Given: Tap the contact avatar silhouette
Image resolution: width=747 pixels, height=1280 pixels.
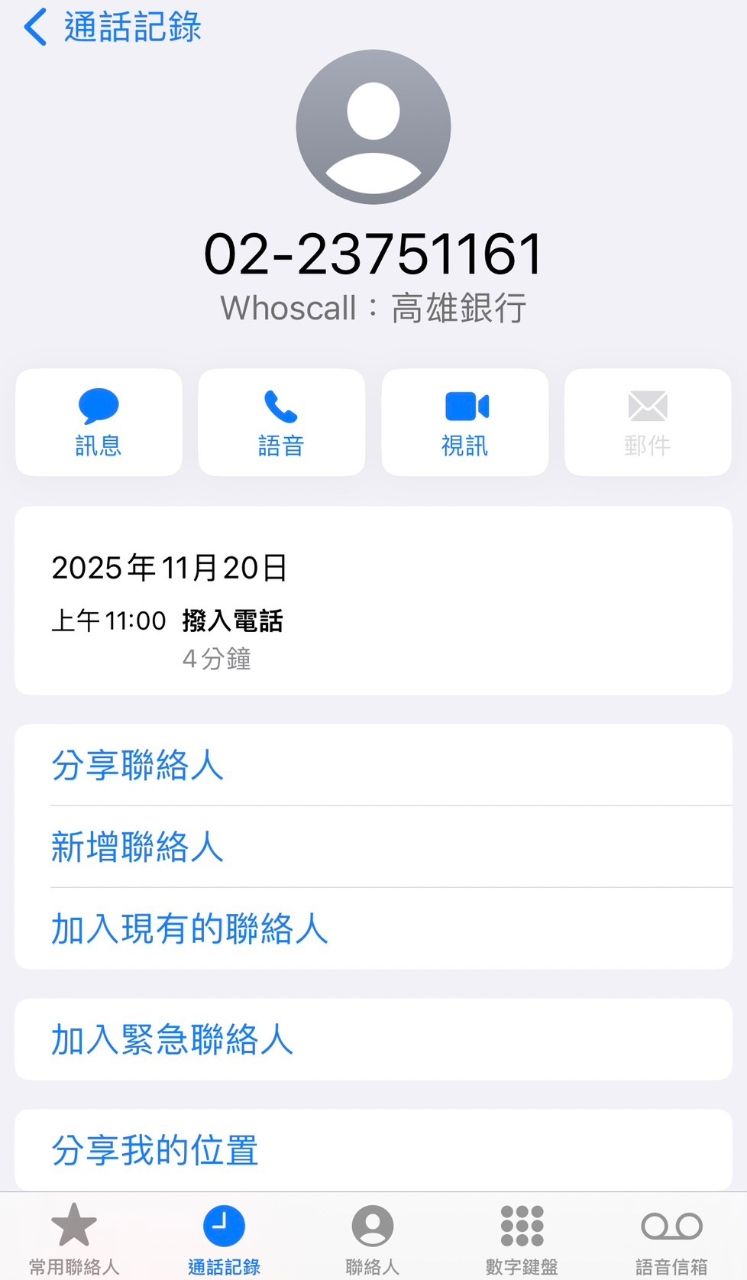Looking at the screenshot, I should (x=373, y=125).
